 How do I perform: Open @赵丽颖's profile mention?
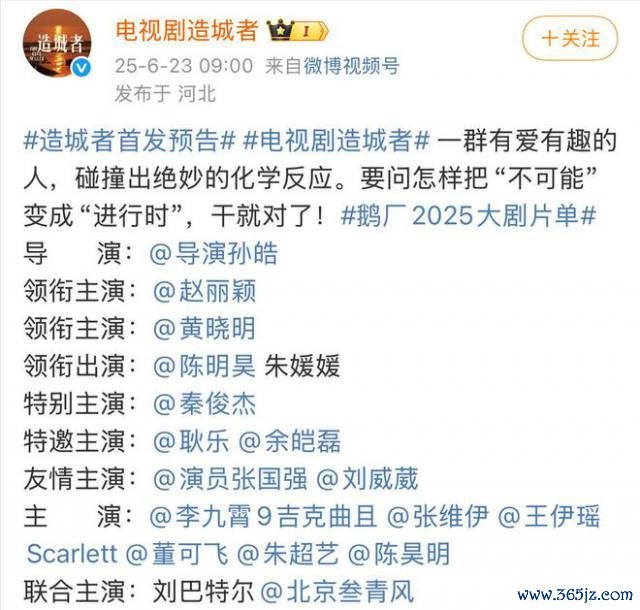click(x=204, y=291)
